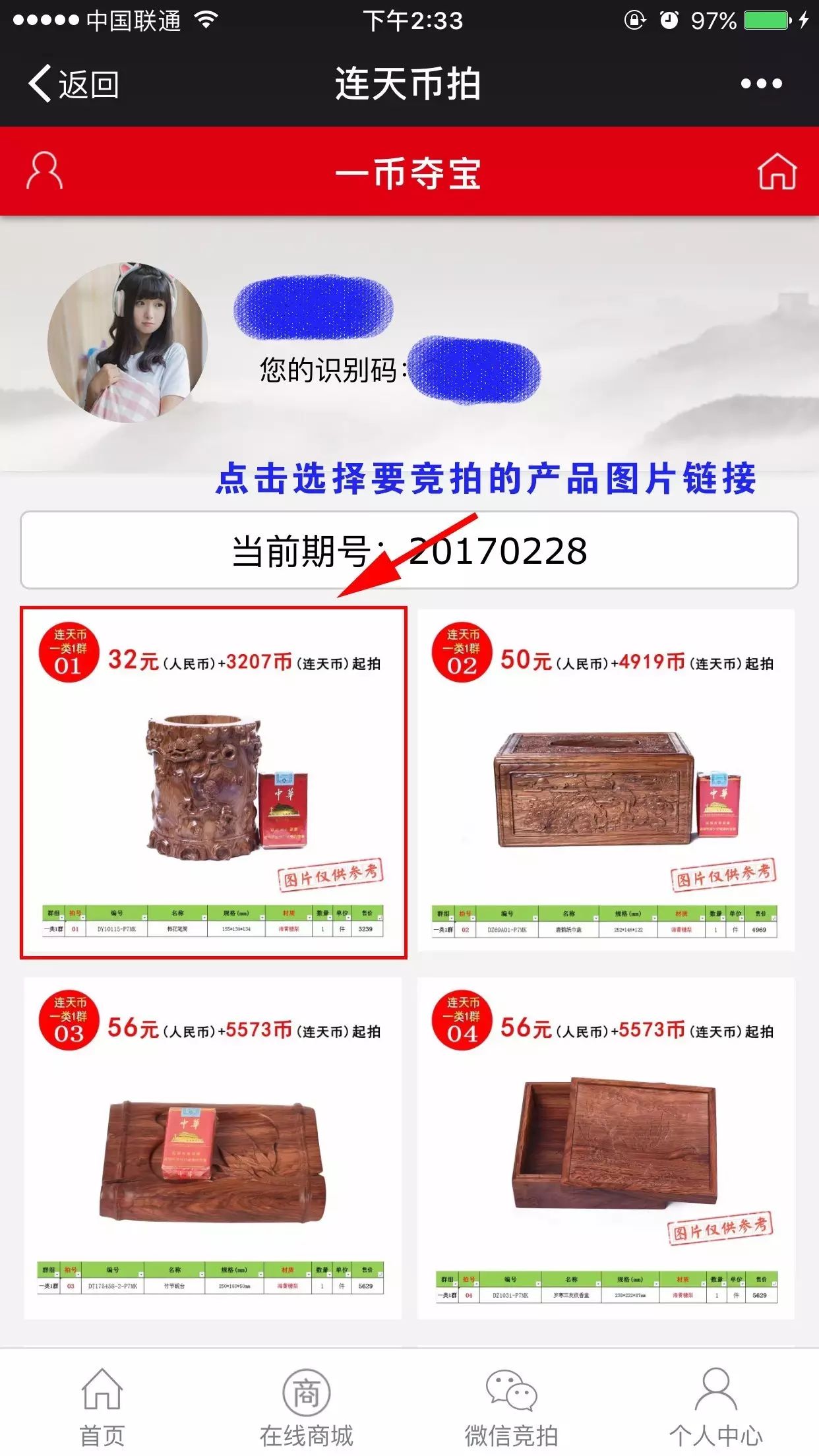Go to the 微信竞拍 tab

(511, 1405)
